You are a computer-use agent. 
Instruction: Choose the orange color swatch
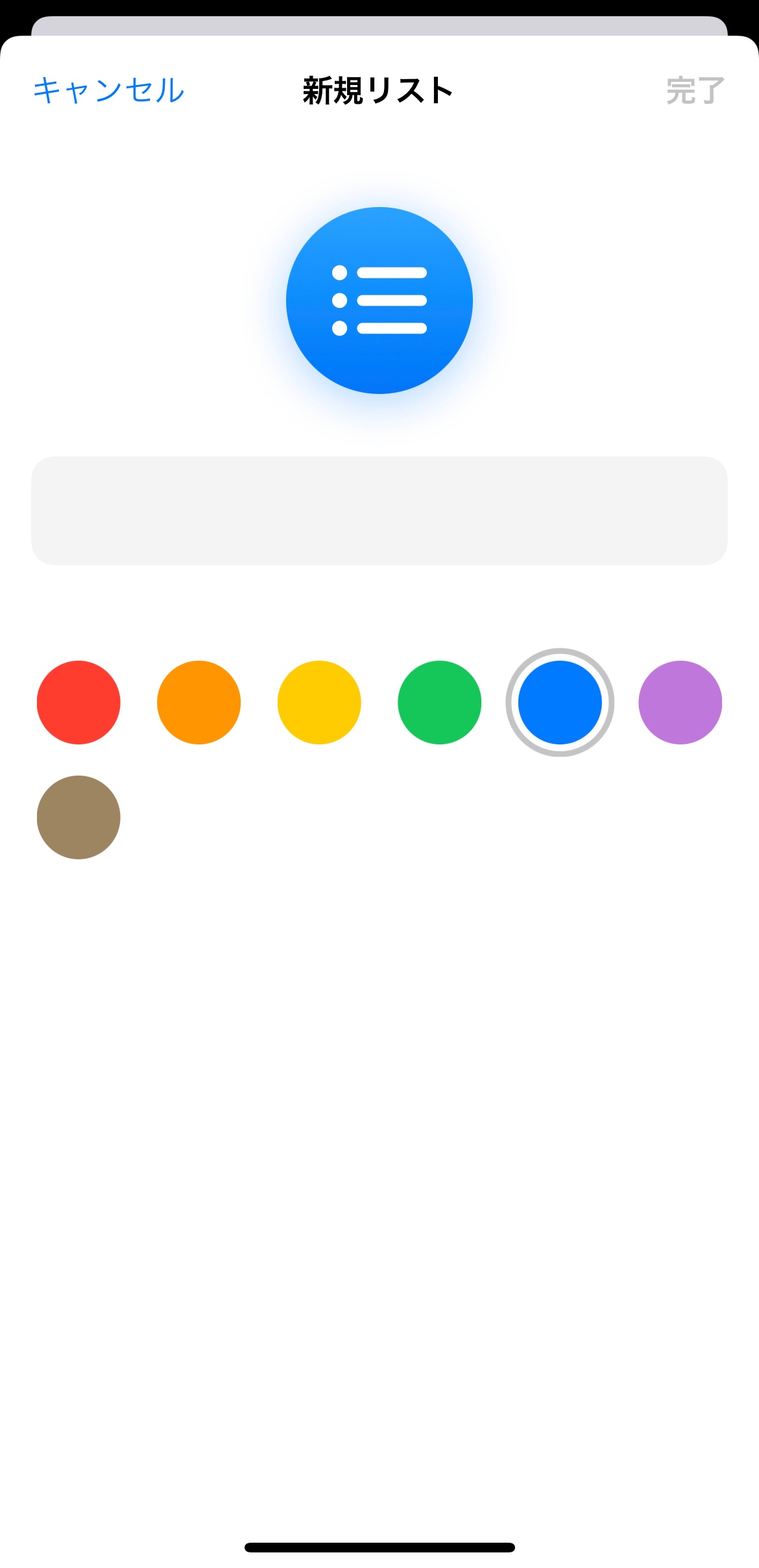pyautogui.click(x=199, y=702)
